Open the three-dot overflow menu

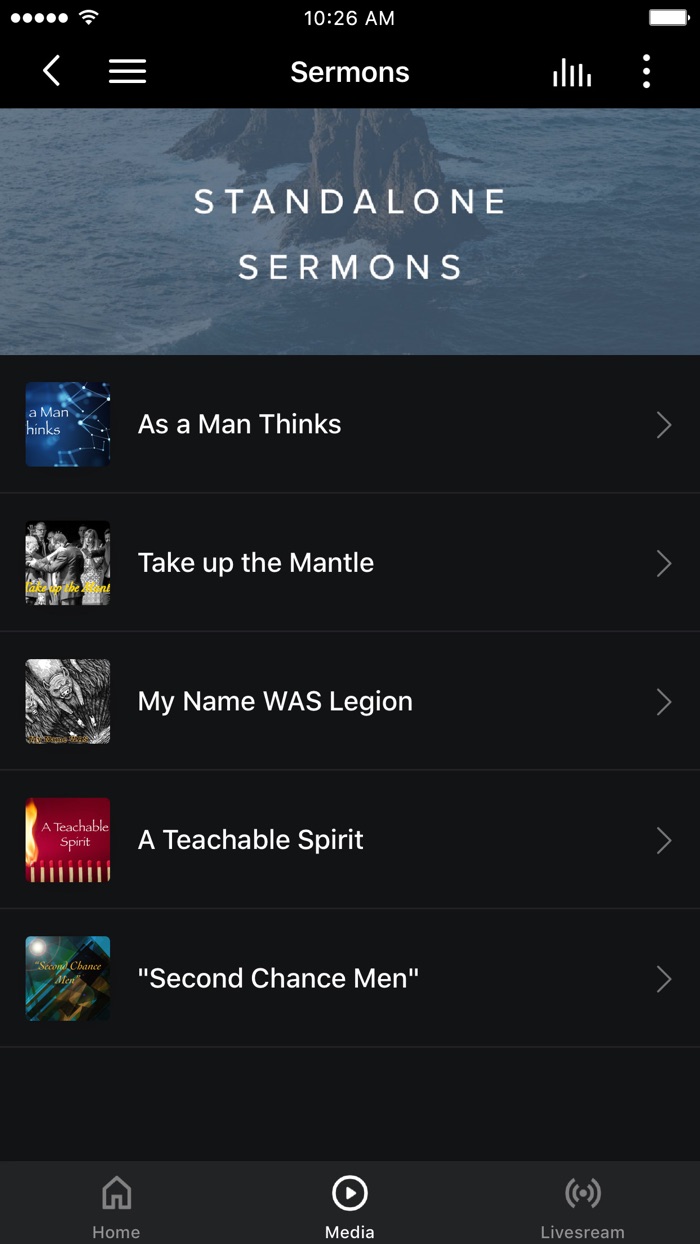(x=646, y=71)
